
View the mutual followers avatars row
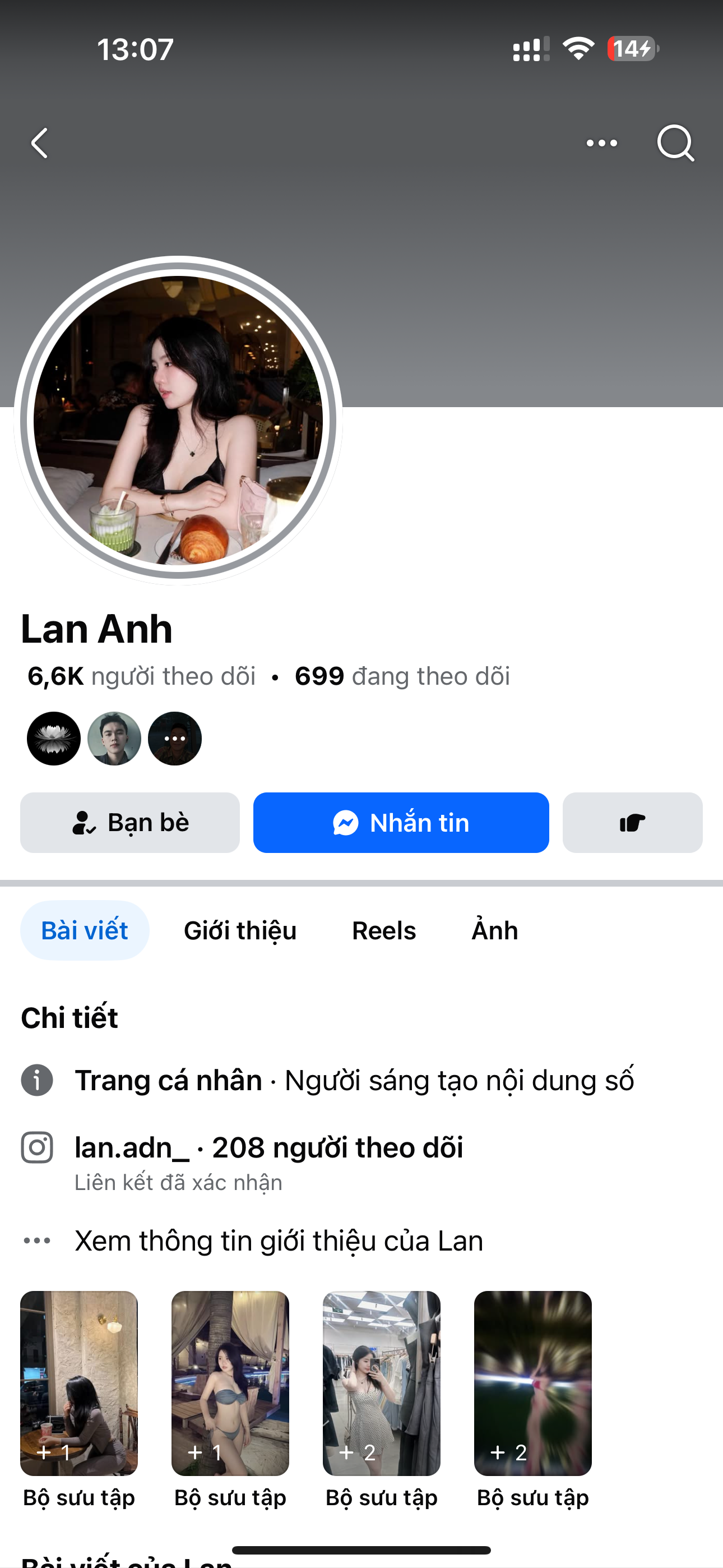114,739
